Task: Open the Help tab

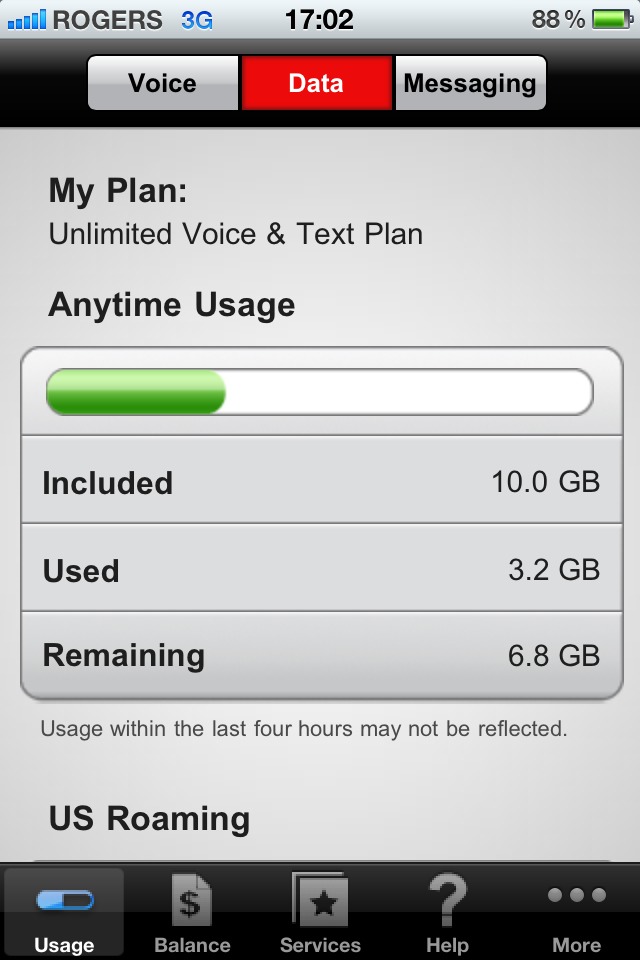Action: (447, 914)
